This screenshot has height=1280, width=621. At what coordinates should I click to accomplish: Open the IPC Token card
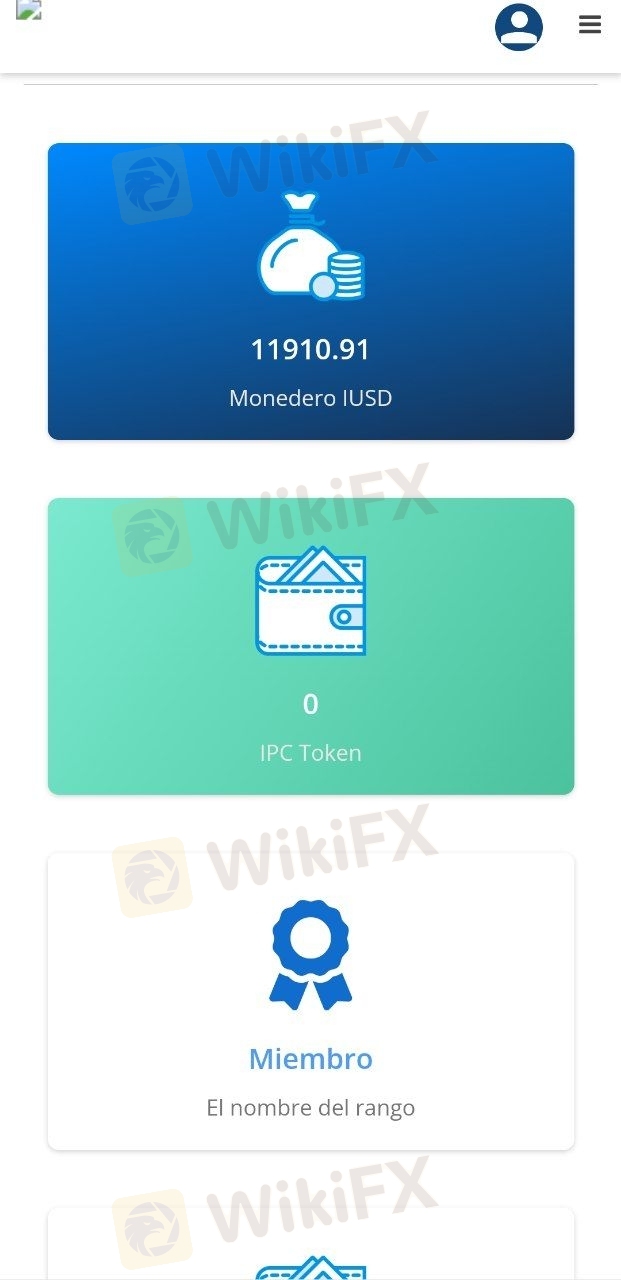(x=311, y=646)
